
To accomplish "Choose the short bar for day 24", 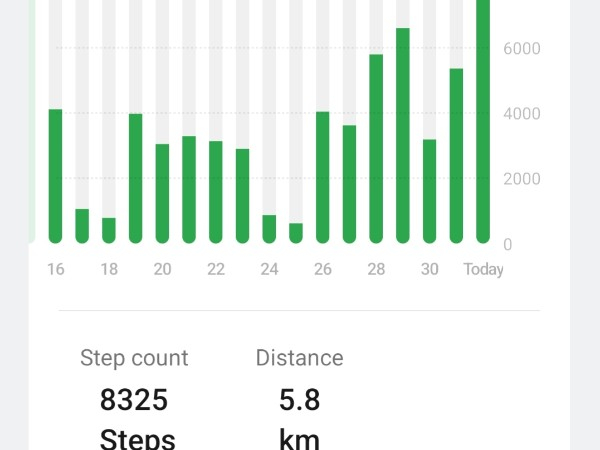I will (269, 229).
